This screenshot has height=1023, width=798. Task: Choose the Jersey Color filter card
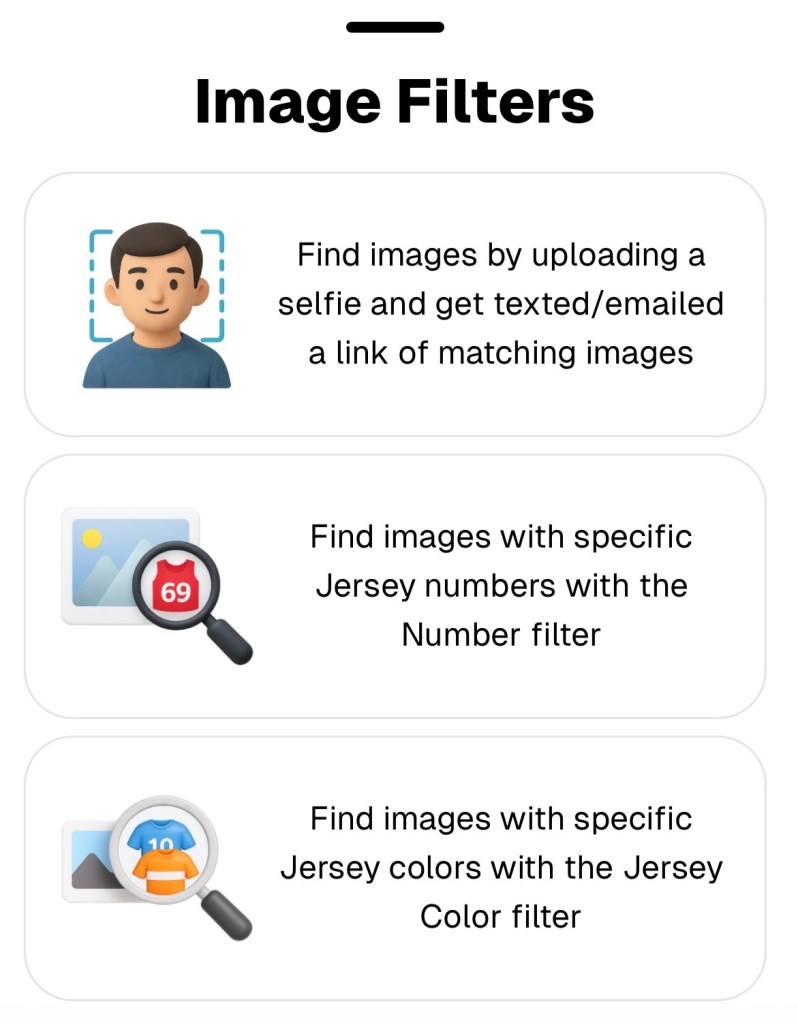(395, 868)
